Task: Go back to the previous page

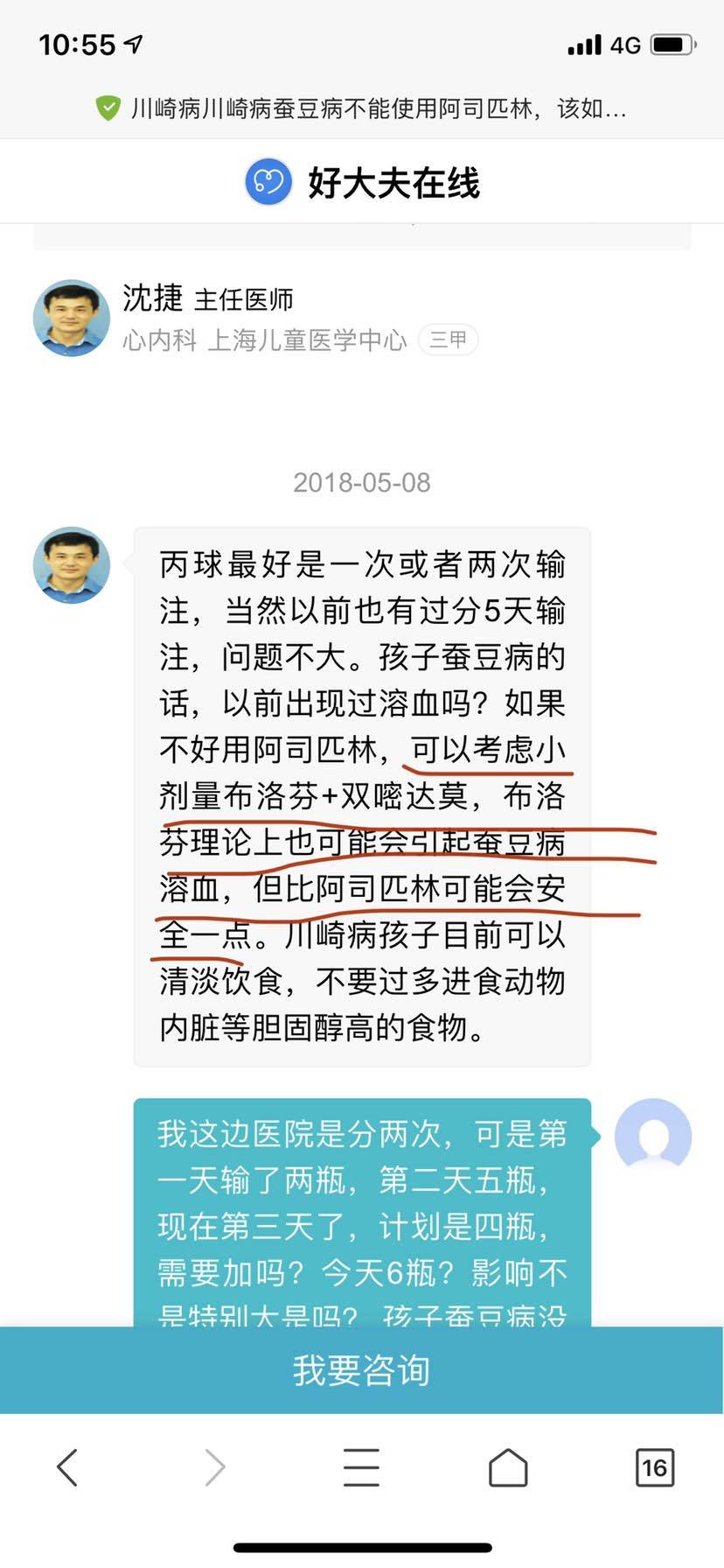Action: [x=67, y=1467]
